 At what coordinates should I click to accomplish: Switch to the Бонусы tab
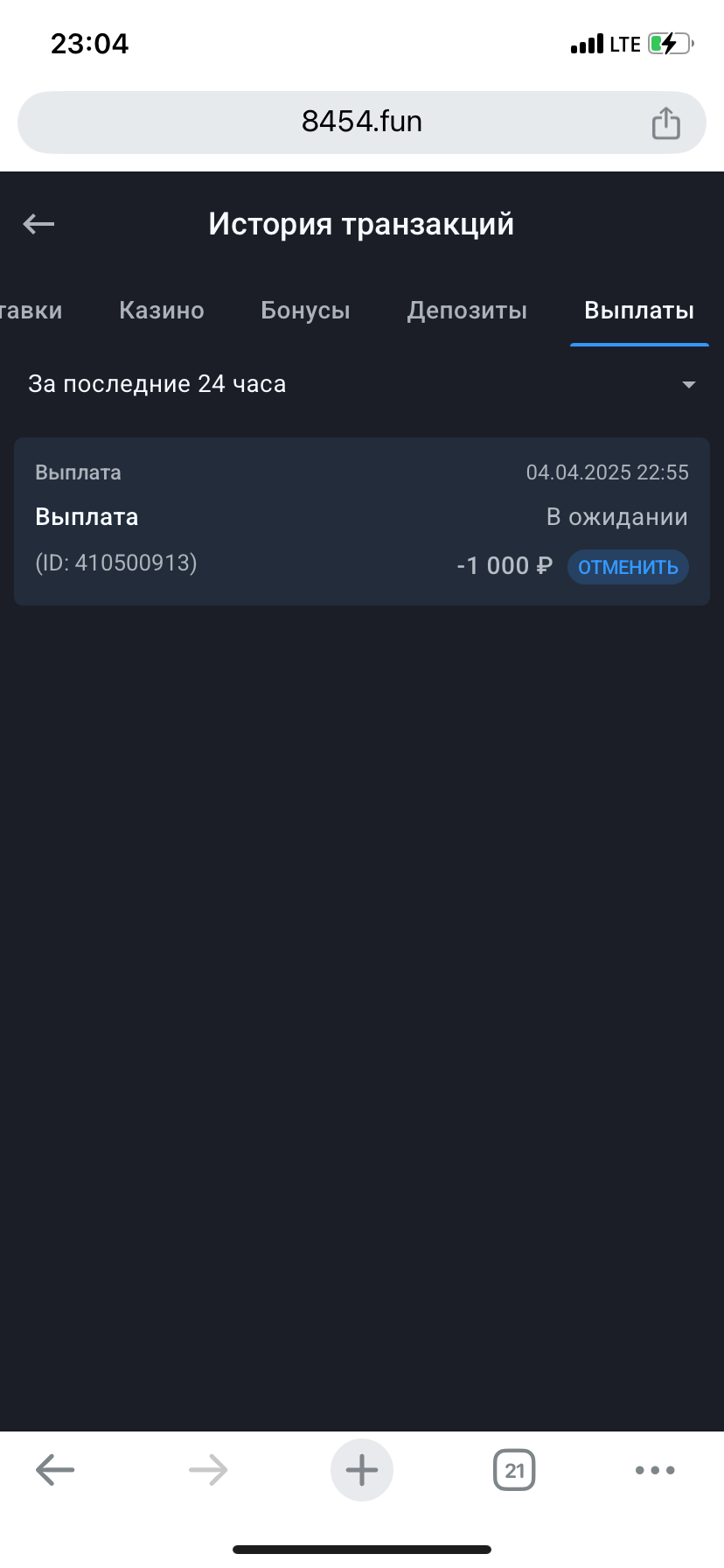[x=305, y=311]
